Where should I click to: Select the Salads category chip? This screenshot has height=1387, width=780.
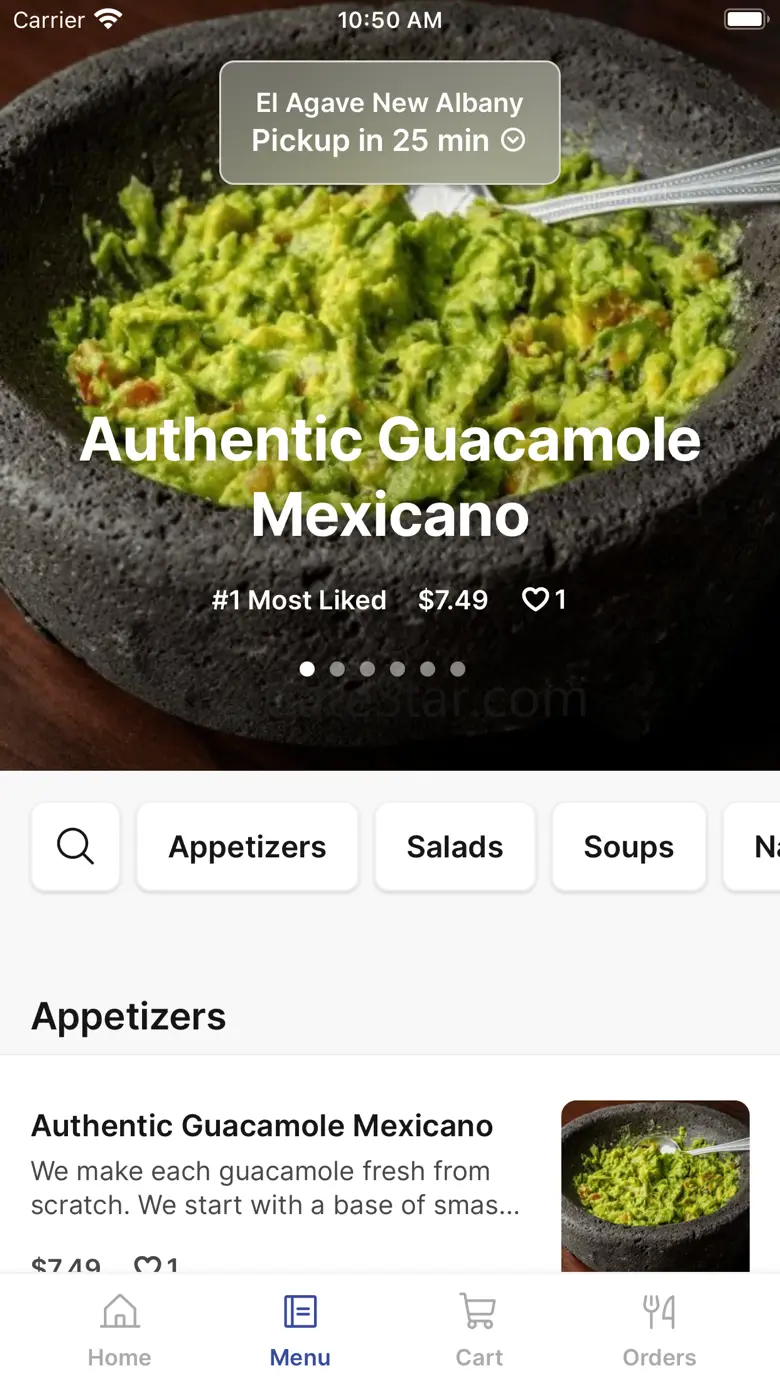(x=455, y=846)
